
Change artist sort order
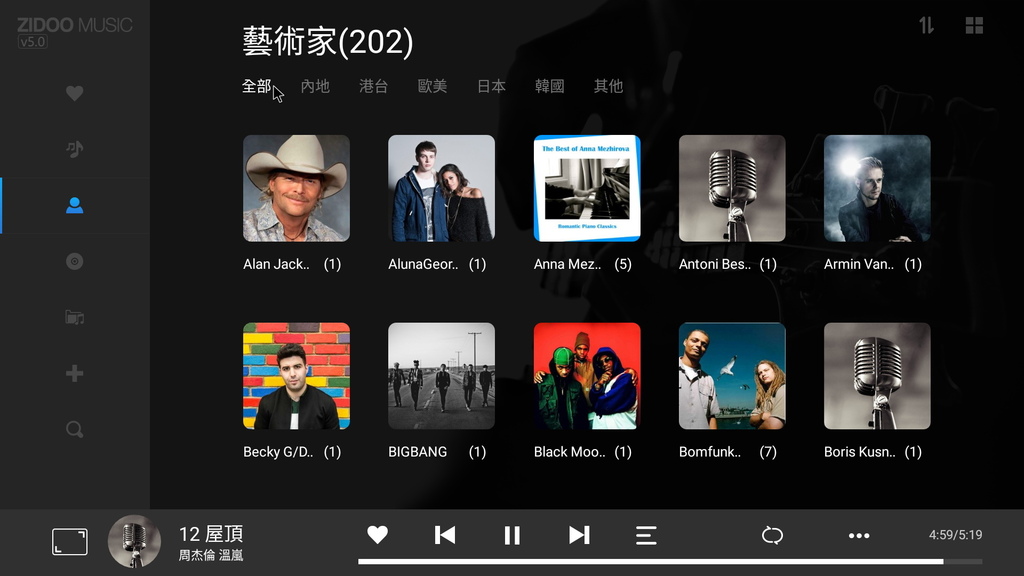tap(926, 26)
